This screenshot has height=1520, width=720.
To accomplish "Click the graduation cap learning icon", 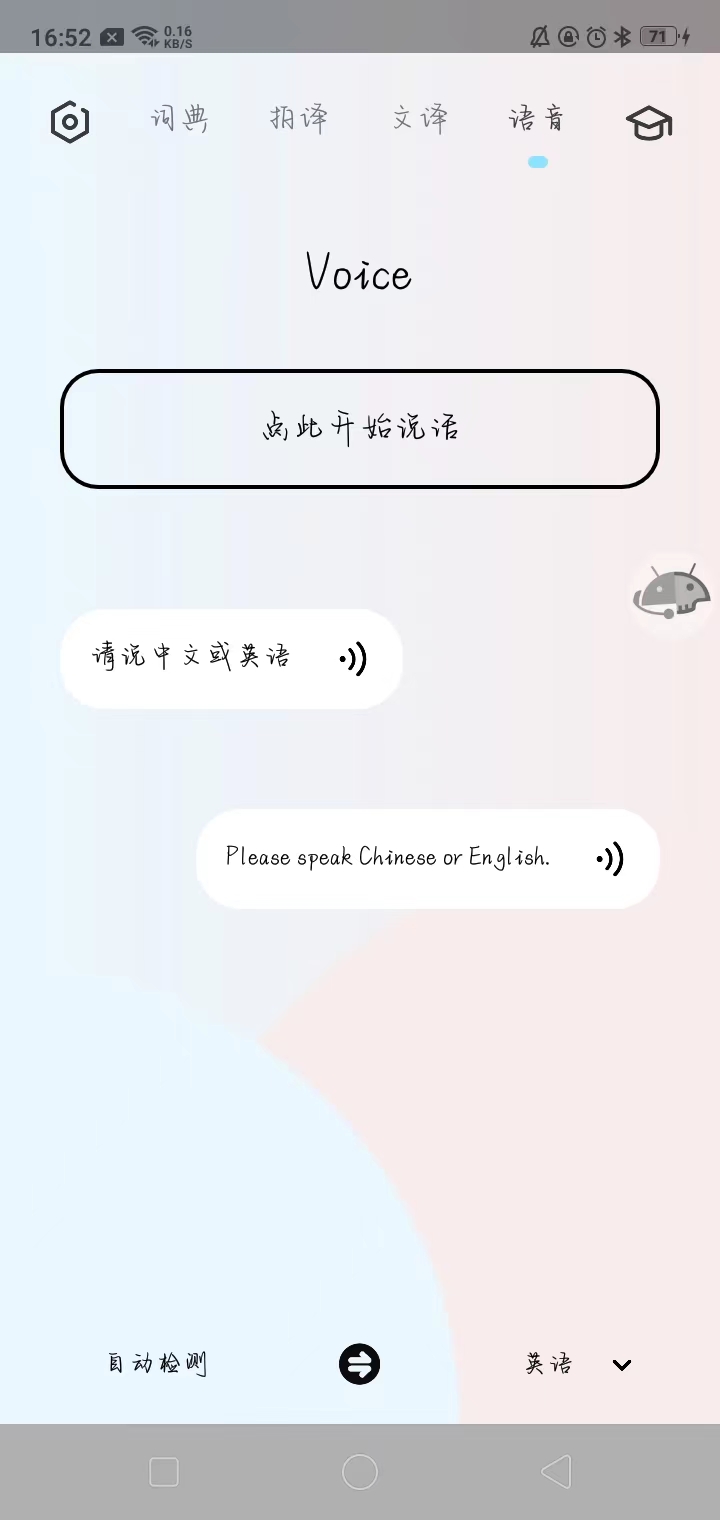I will coord(649,121).
